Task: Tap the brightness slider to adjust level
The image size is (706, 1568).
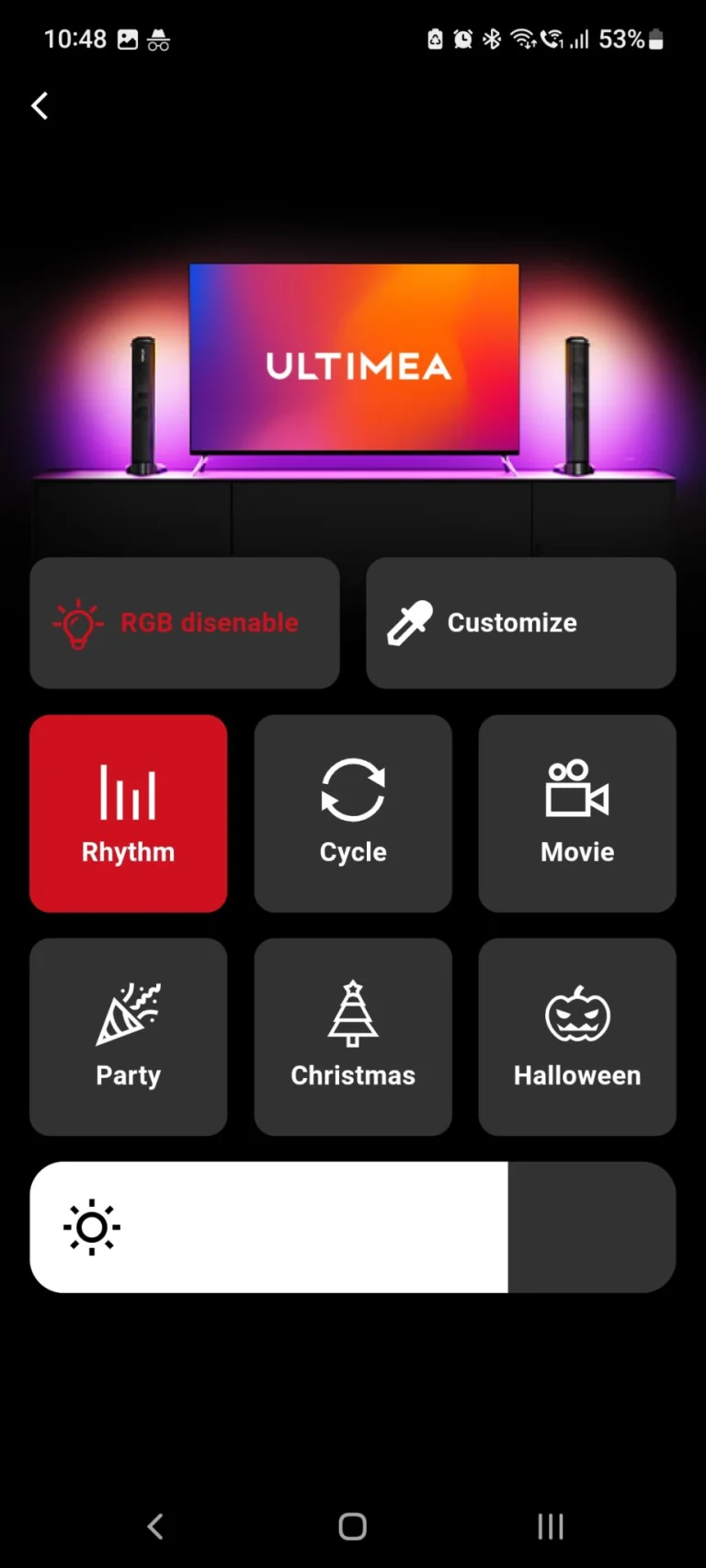Action: click(x=353, y=1227)
